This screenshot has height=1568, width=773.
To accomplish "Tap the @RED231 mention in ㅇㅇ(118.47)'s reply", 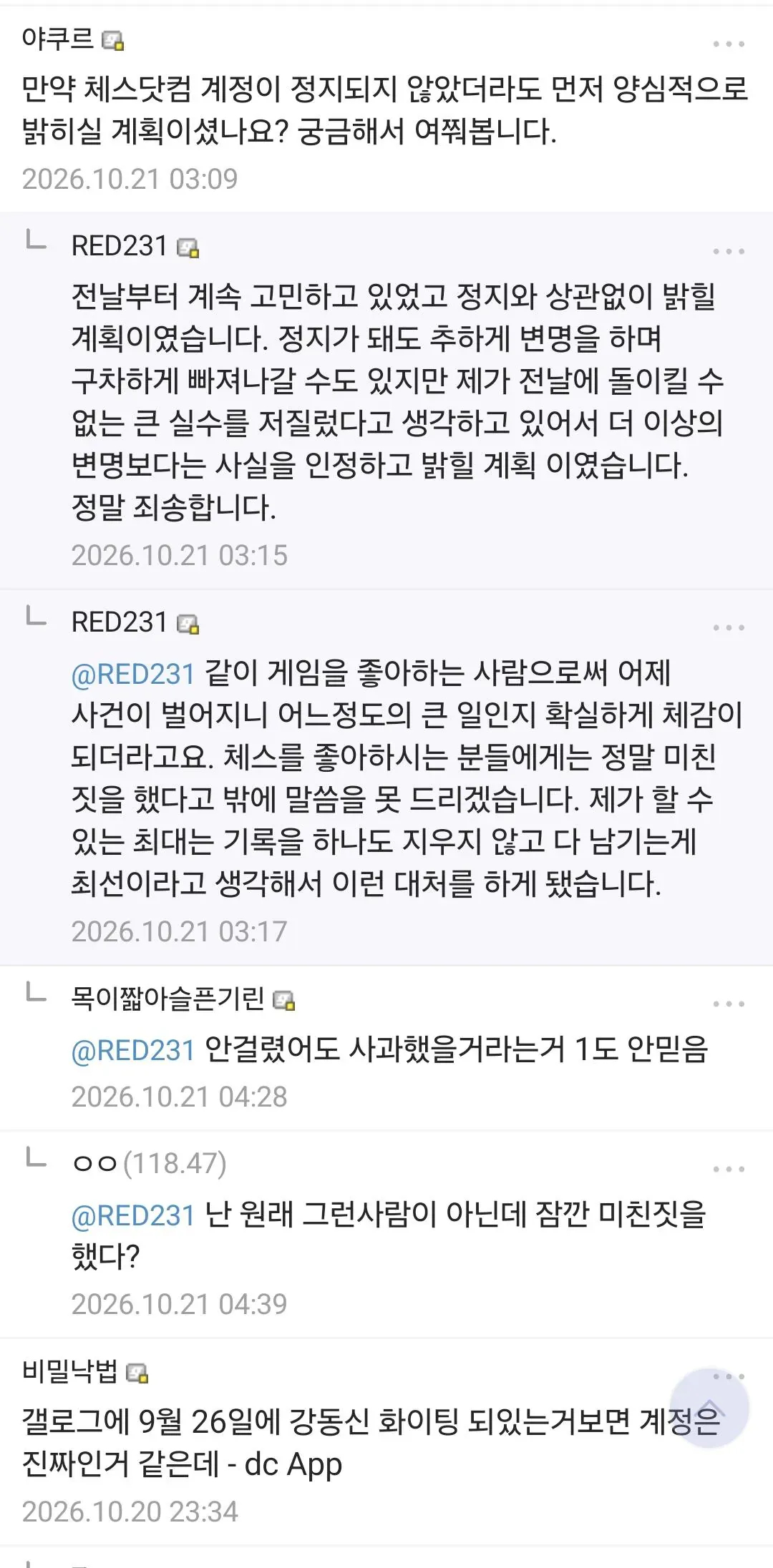I will tap(133, 1215).
